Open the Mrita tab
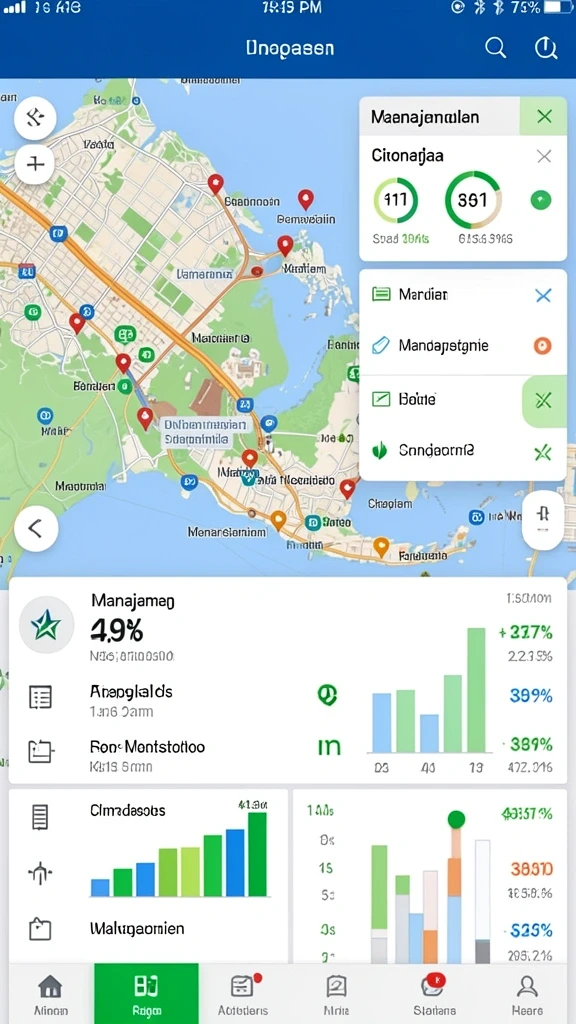 tap(336, 994)
